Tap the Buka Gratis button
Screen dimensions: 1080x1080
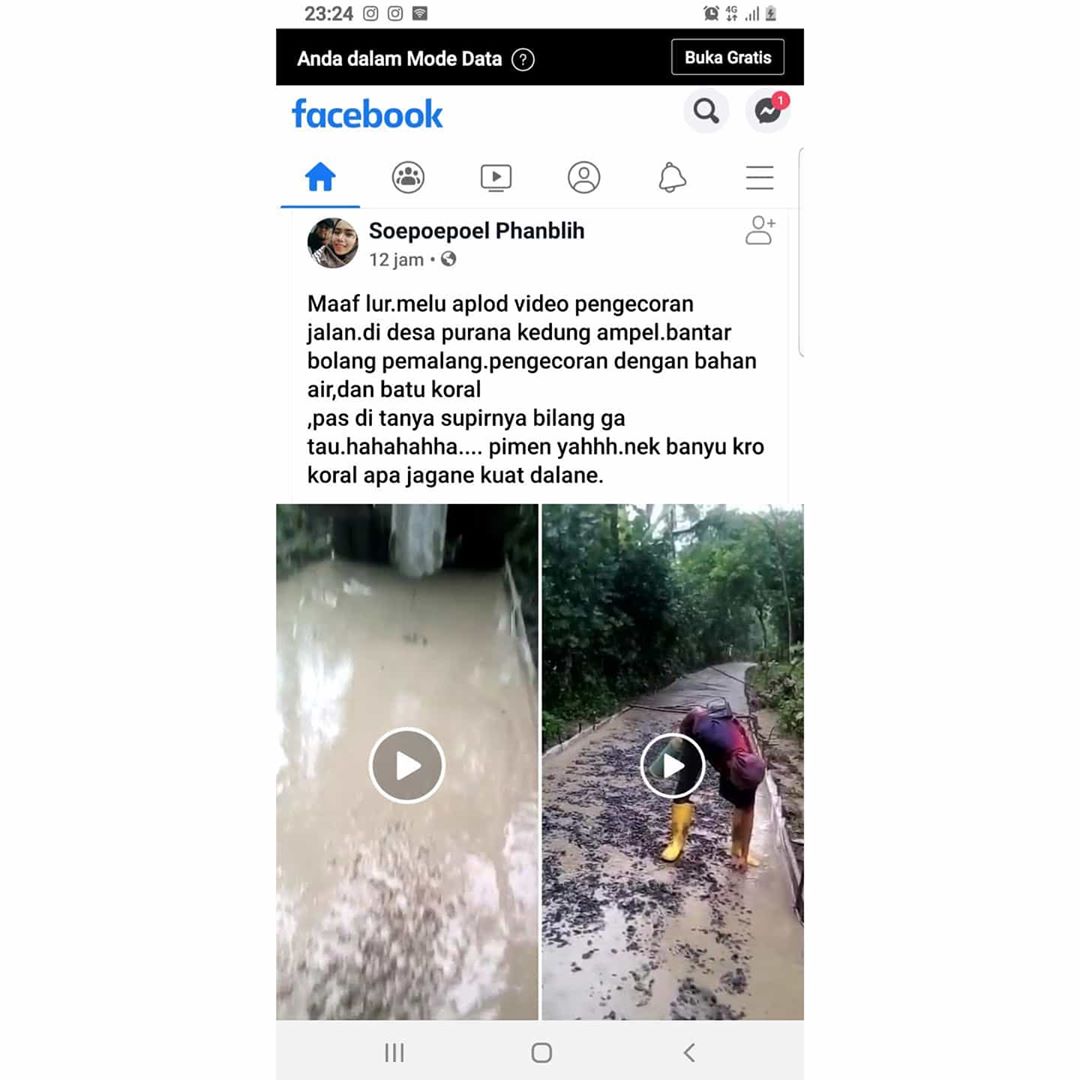click(727, 58)
